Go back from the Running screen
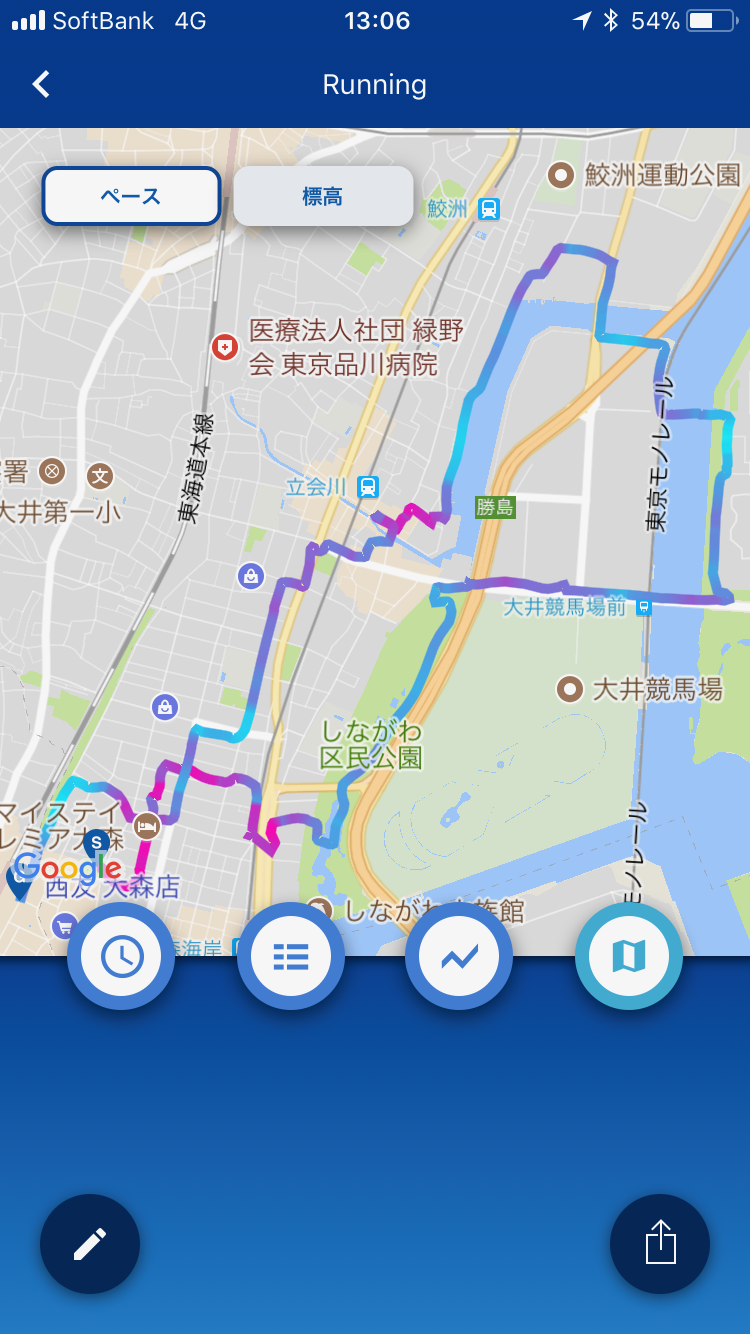 pos(41,85)
